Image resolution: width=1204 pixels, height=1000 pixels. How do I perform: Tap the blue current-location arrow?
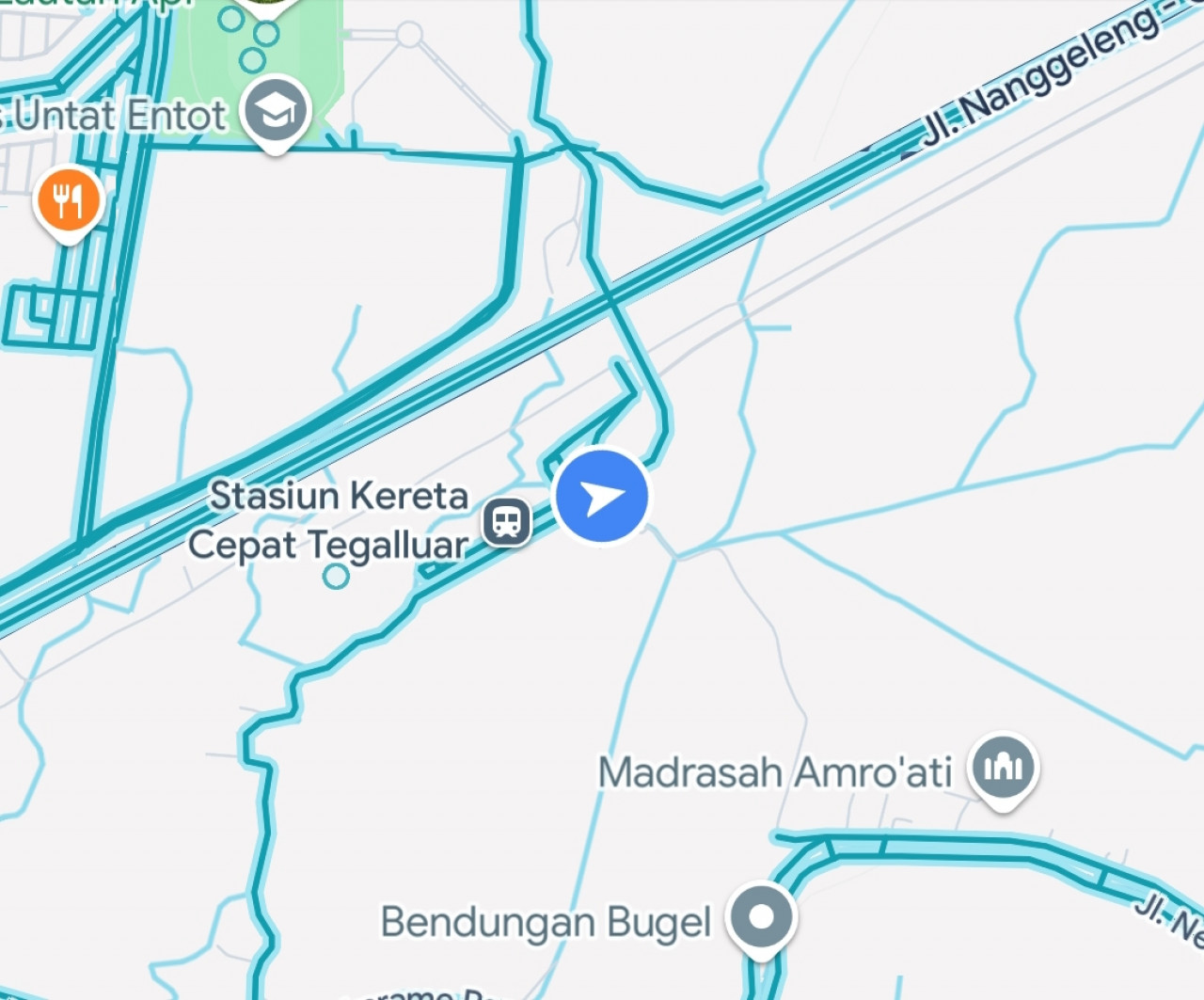click(x=602, y=497)
